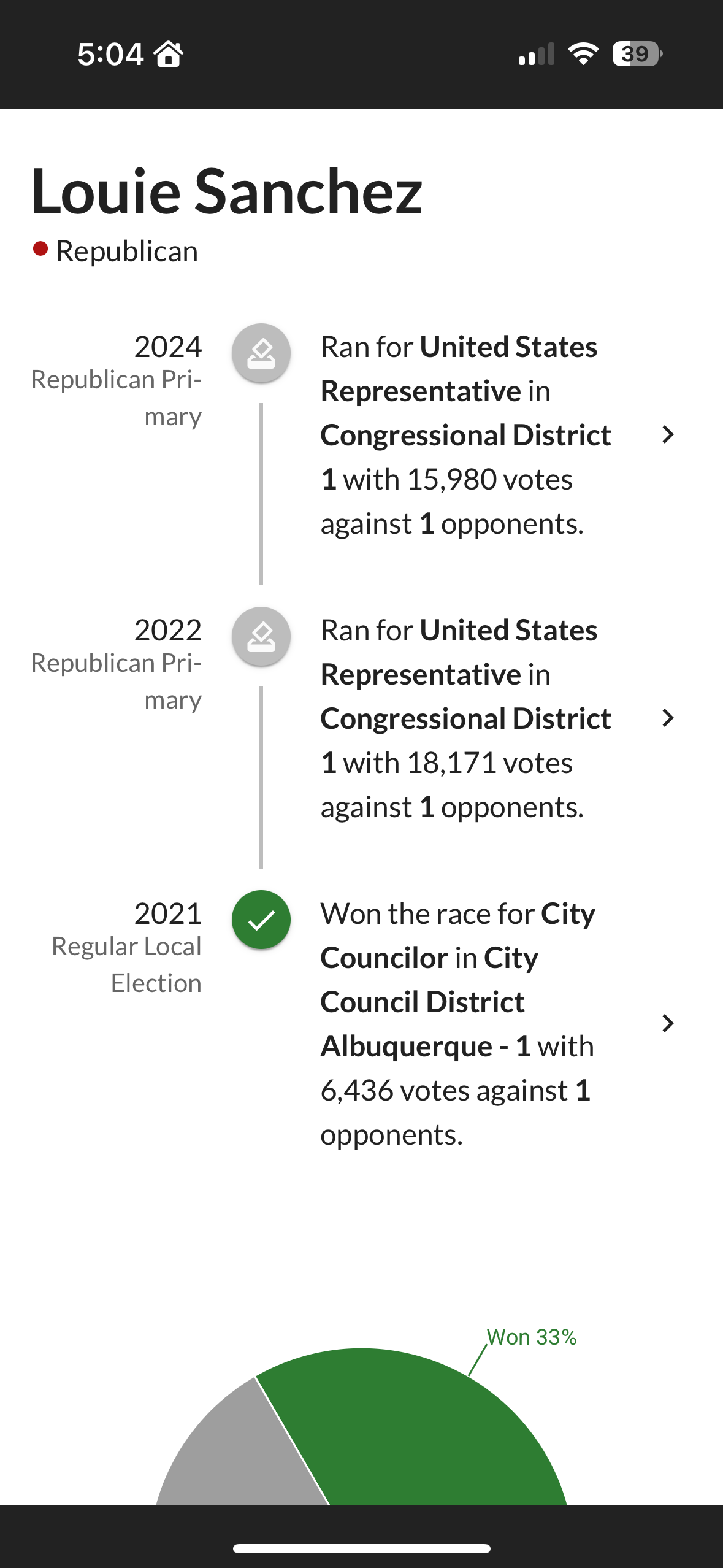Open the 2022 Republican Primary race details
This screenshot has width=723, height=1568.
click(x=361, y=718)
